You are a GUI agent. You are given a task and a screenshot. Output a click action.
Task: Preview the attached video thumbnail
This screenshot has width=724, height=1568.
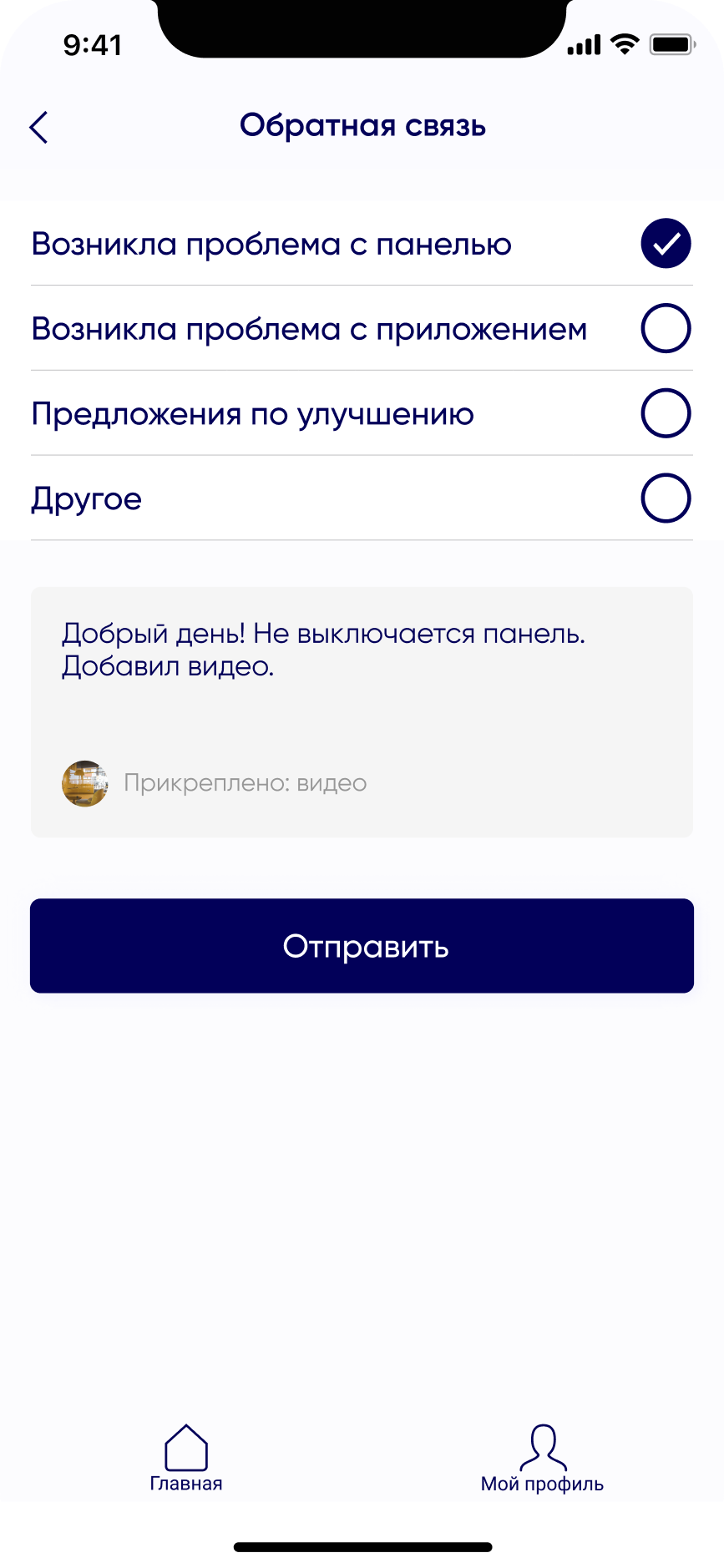point(84,783)
